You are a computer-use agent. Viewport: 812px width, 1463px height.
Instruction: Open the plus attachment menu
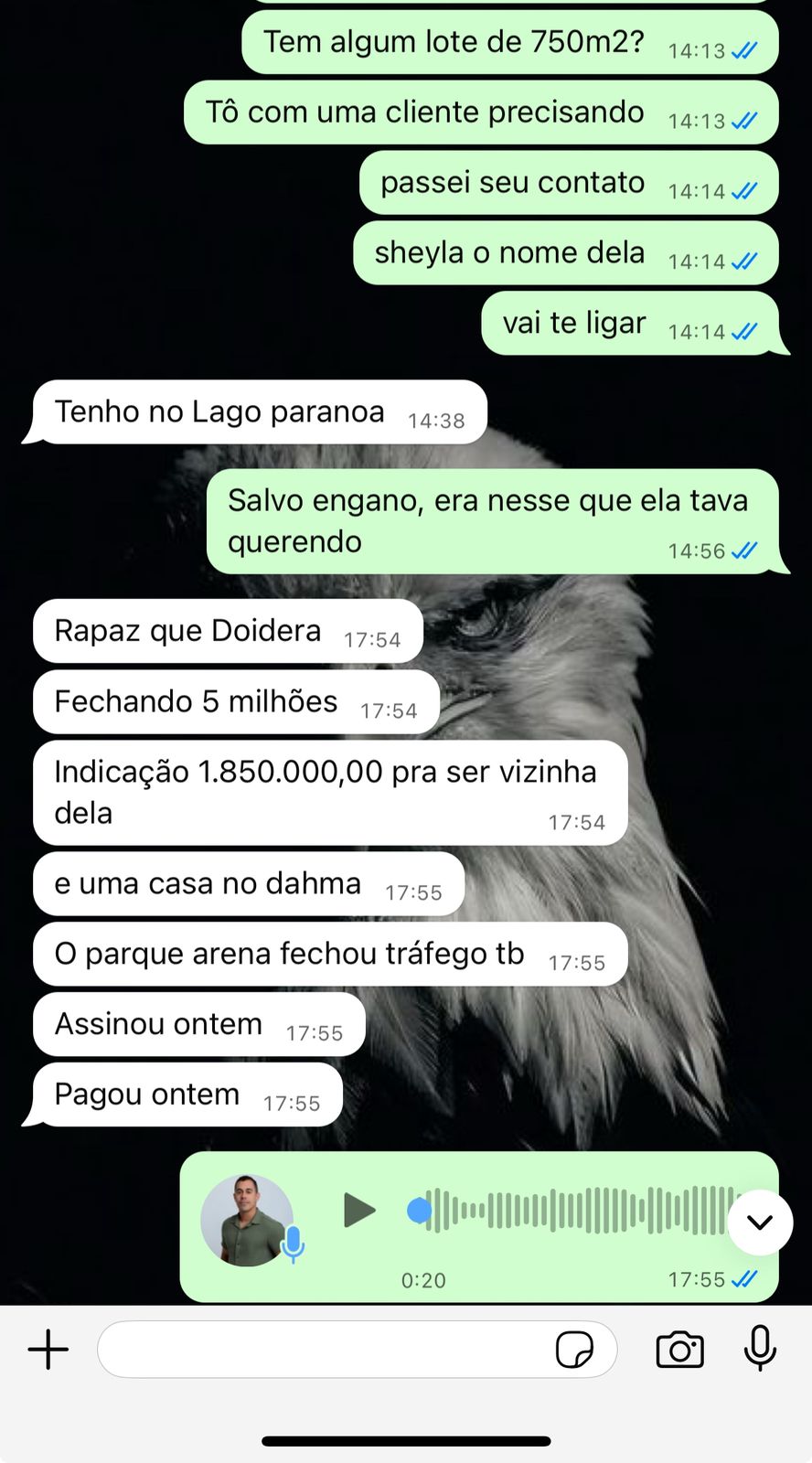pos(48,1350)
